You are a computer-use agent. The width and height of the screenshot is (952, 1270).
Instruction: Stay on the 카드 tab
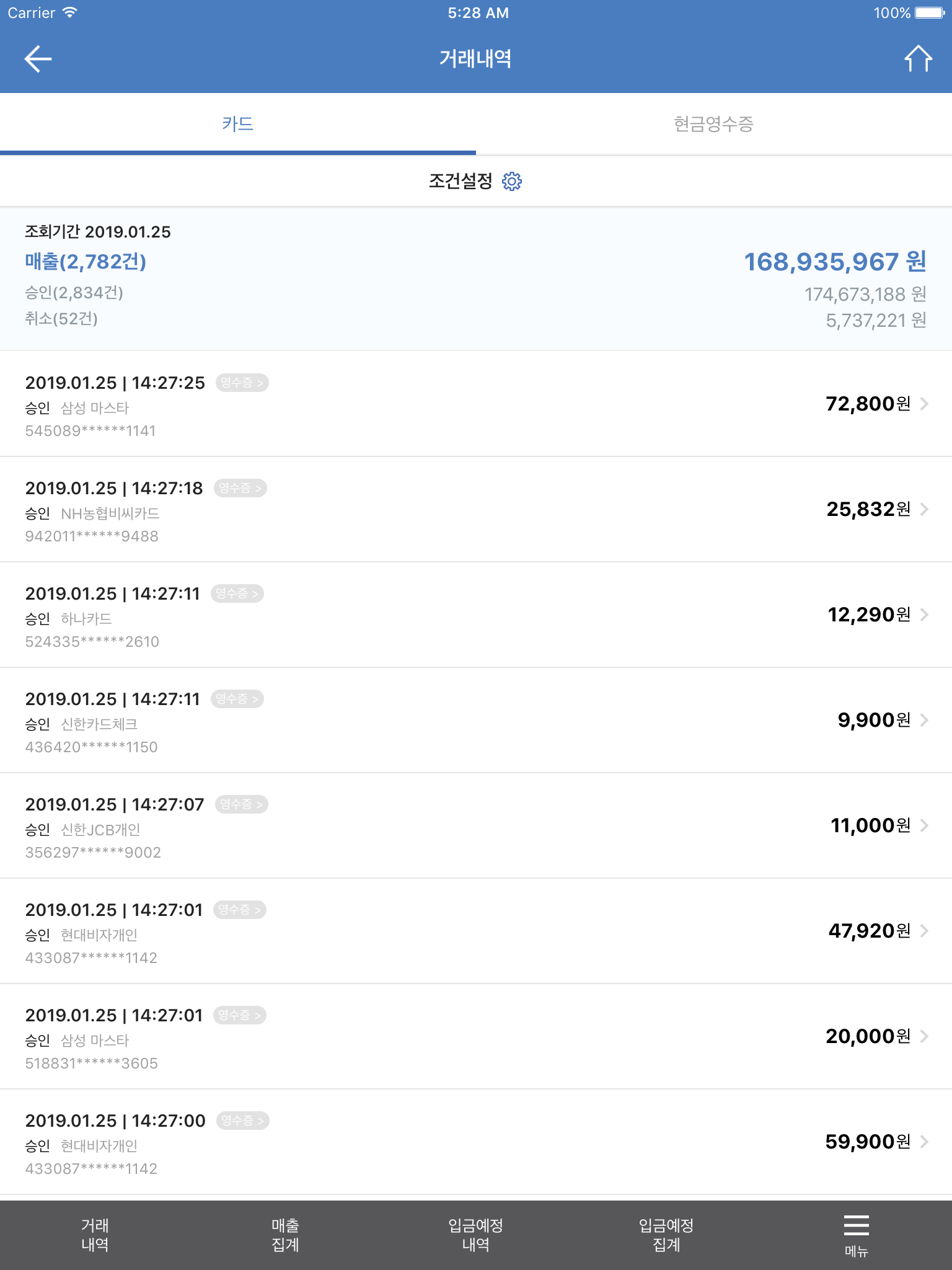(238, 123)
